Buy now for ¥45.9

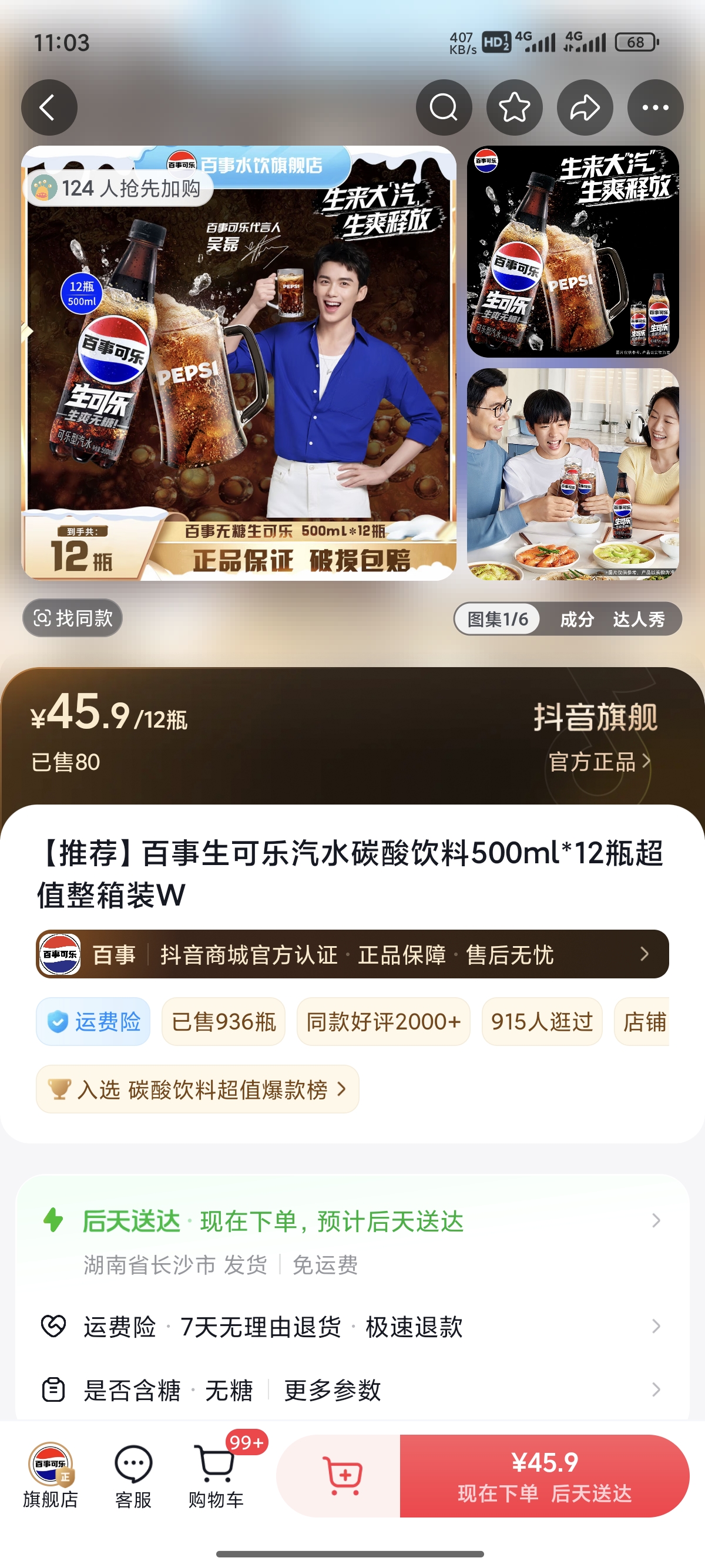click(x=544, y=1475)
